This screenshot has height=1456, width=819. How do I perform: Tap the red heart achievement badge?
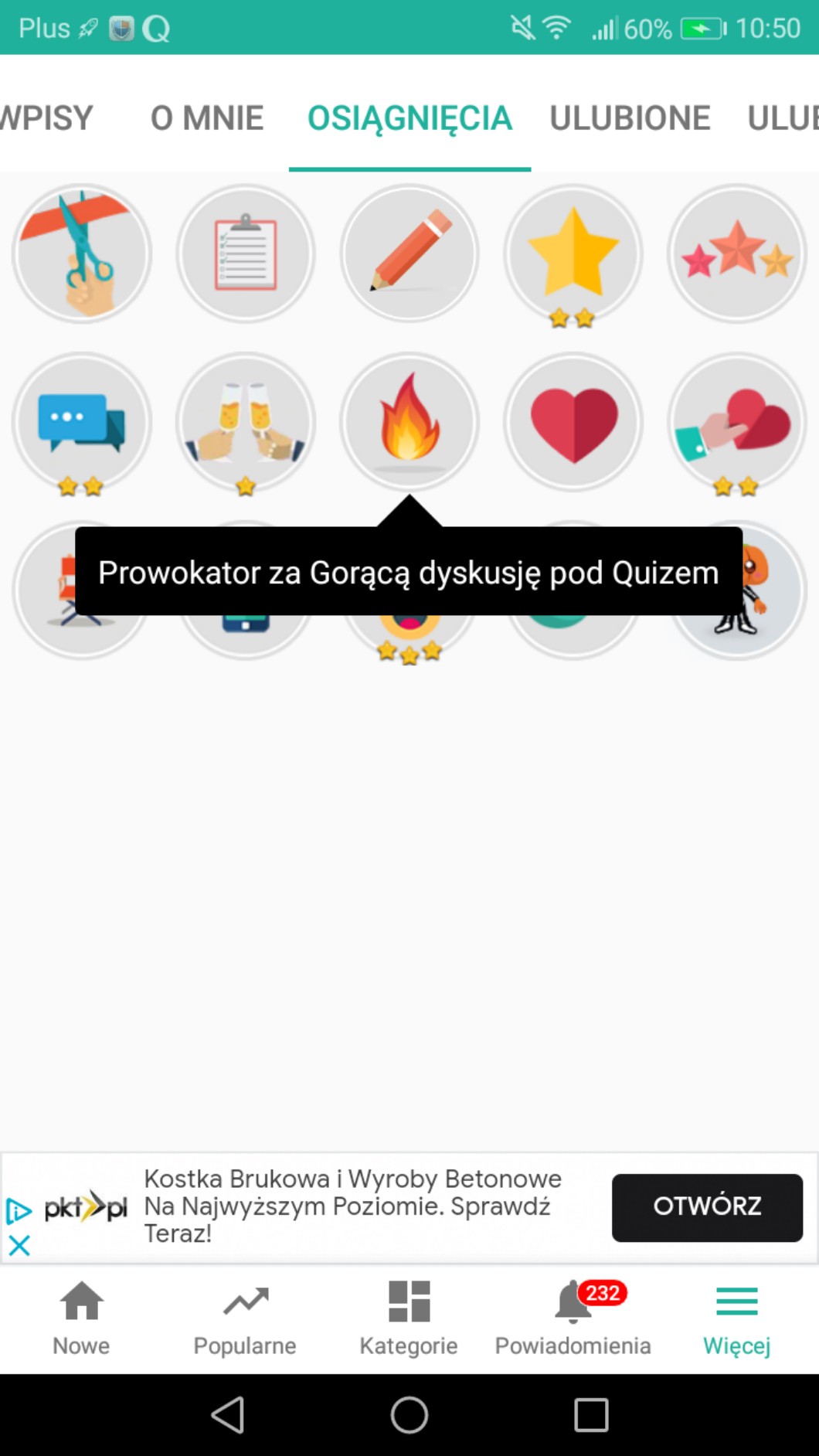coord(573,422)
